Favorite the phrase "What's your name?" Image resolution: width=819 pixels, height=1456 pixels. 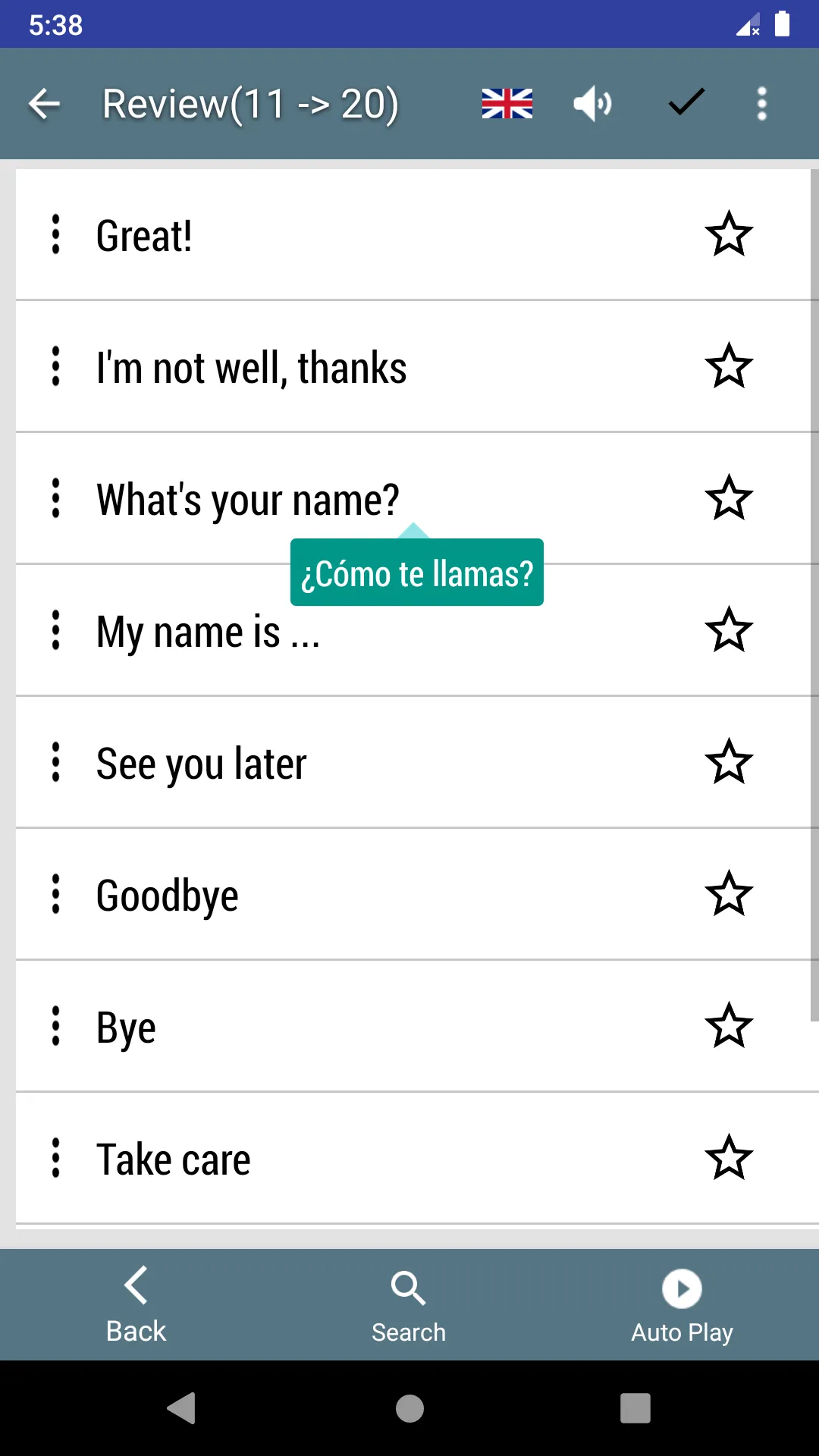(x=729, y=498)
